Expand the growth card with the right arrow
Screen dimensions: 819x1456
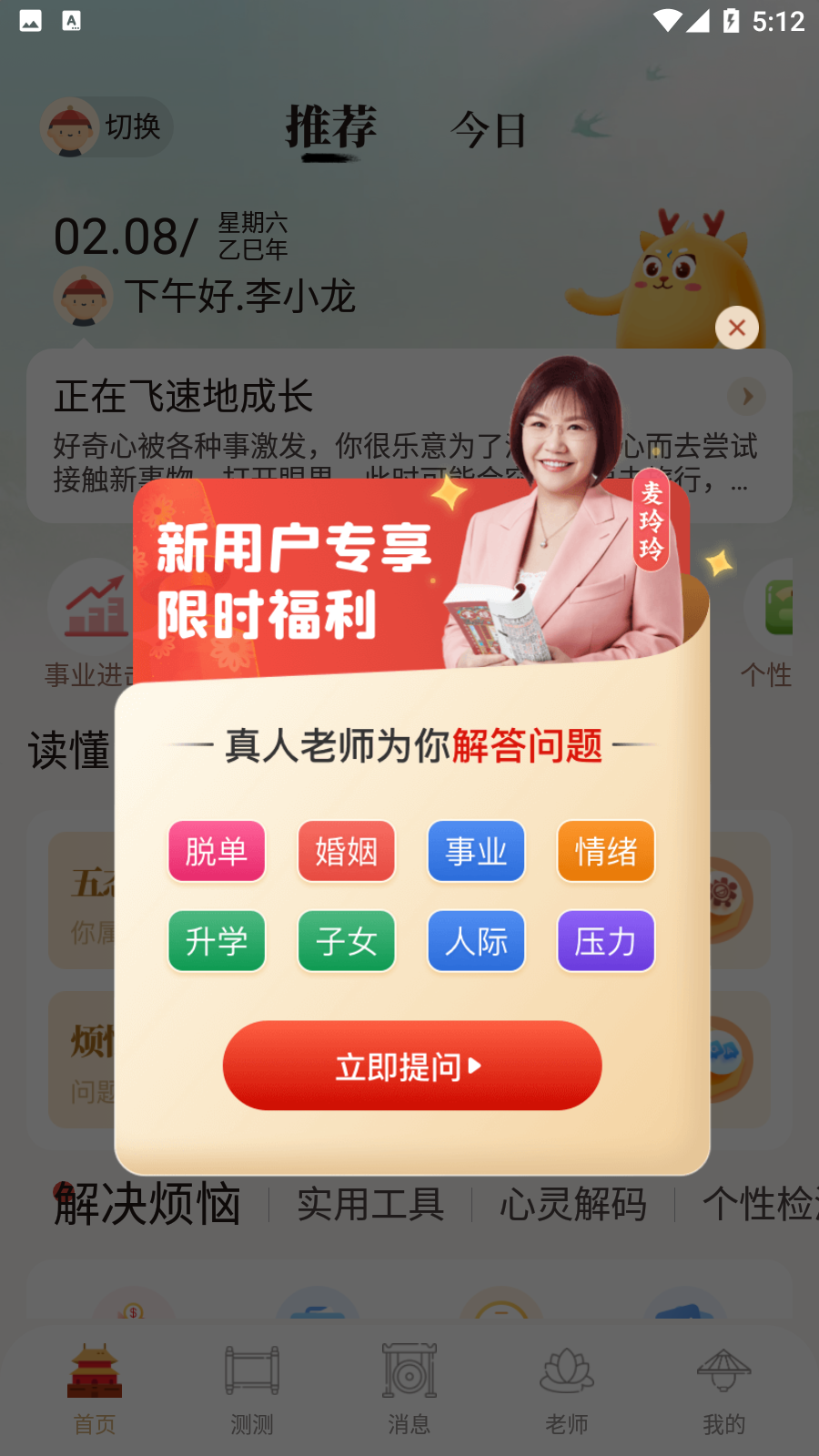[746, 397]
